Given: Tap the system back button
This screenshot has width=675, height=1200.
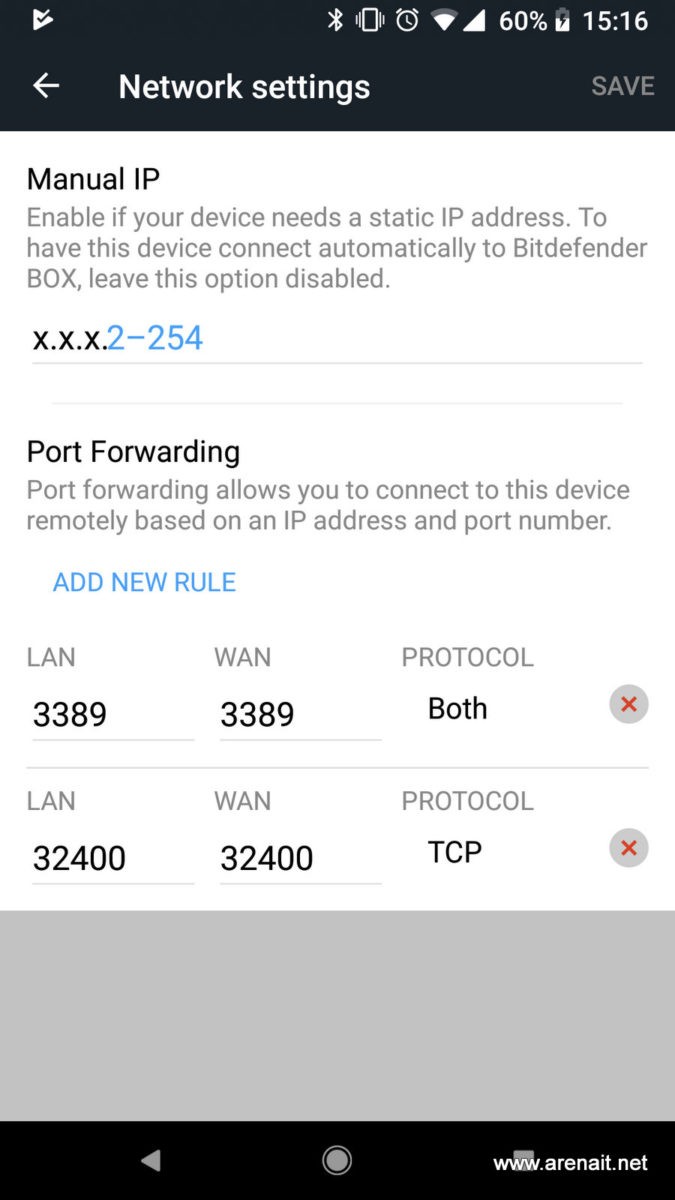Looking at the screenshot, I should click(x=151, y=1160).
